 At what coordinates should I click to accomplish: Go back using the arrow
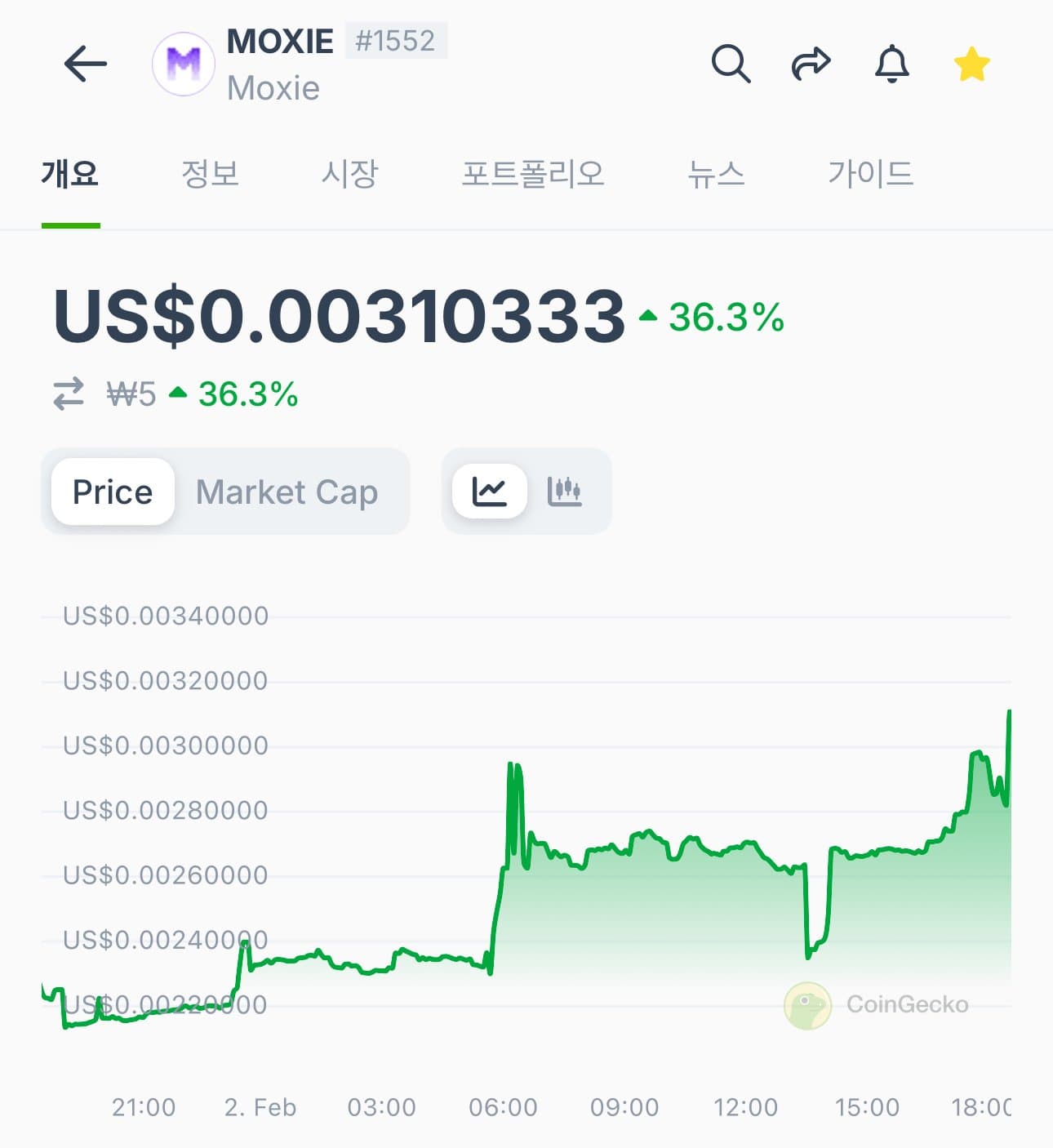coord(85,64)
